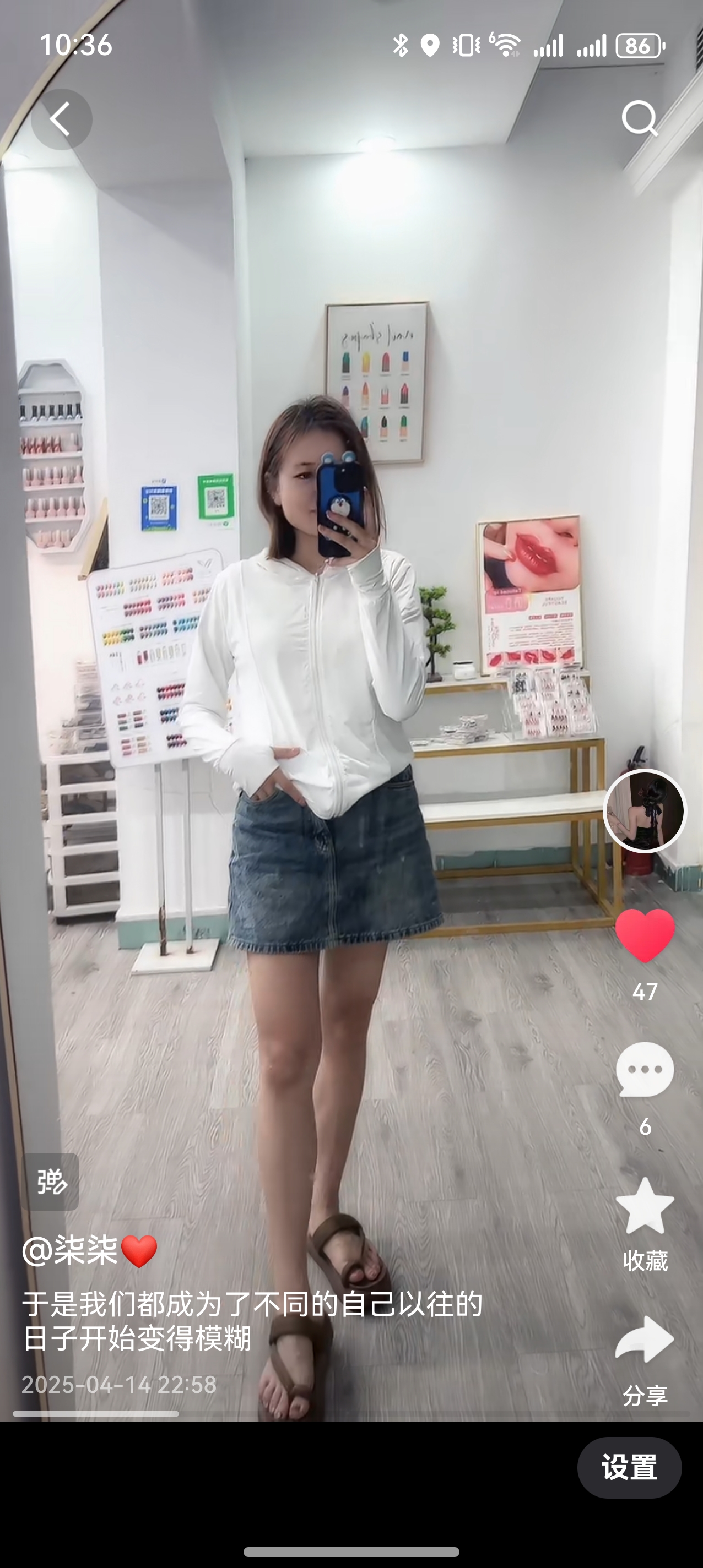The image size is (703, 1568).
Task: Tap the red heart like button
Action: click(x=645, y=935)
